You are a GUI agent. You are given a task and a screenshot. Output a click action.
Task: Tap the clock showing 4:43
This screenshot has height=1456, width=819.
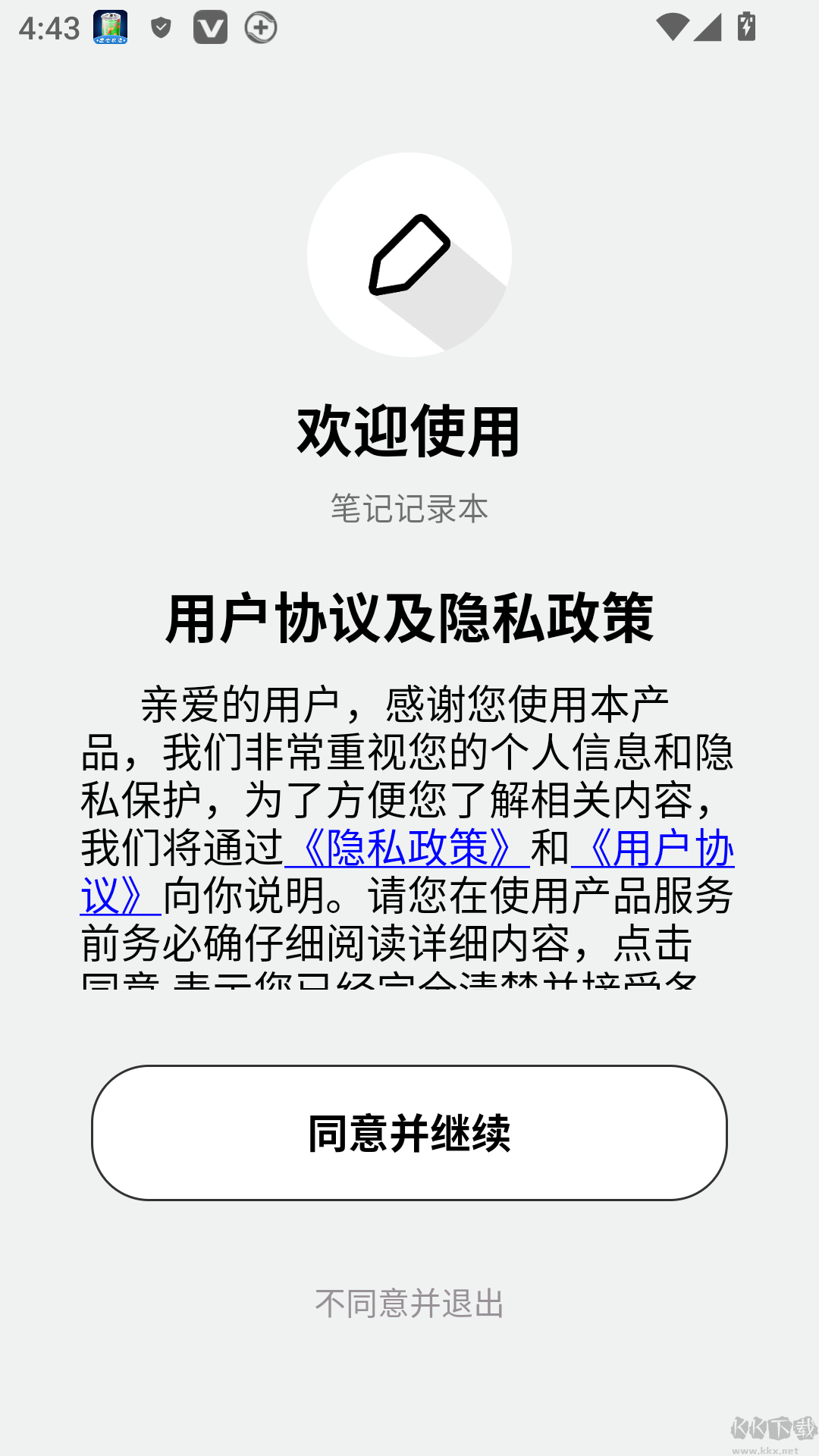pyautogui.click(x=49, y=27)
